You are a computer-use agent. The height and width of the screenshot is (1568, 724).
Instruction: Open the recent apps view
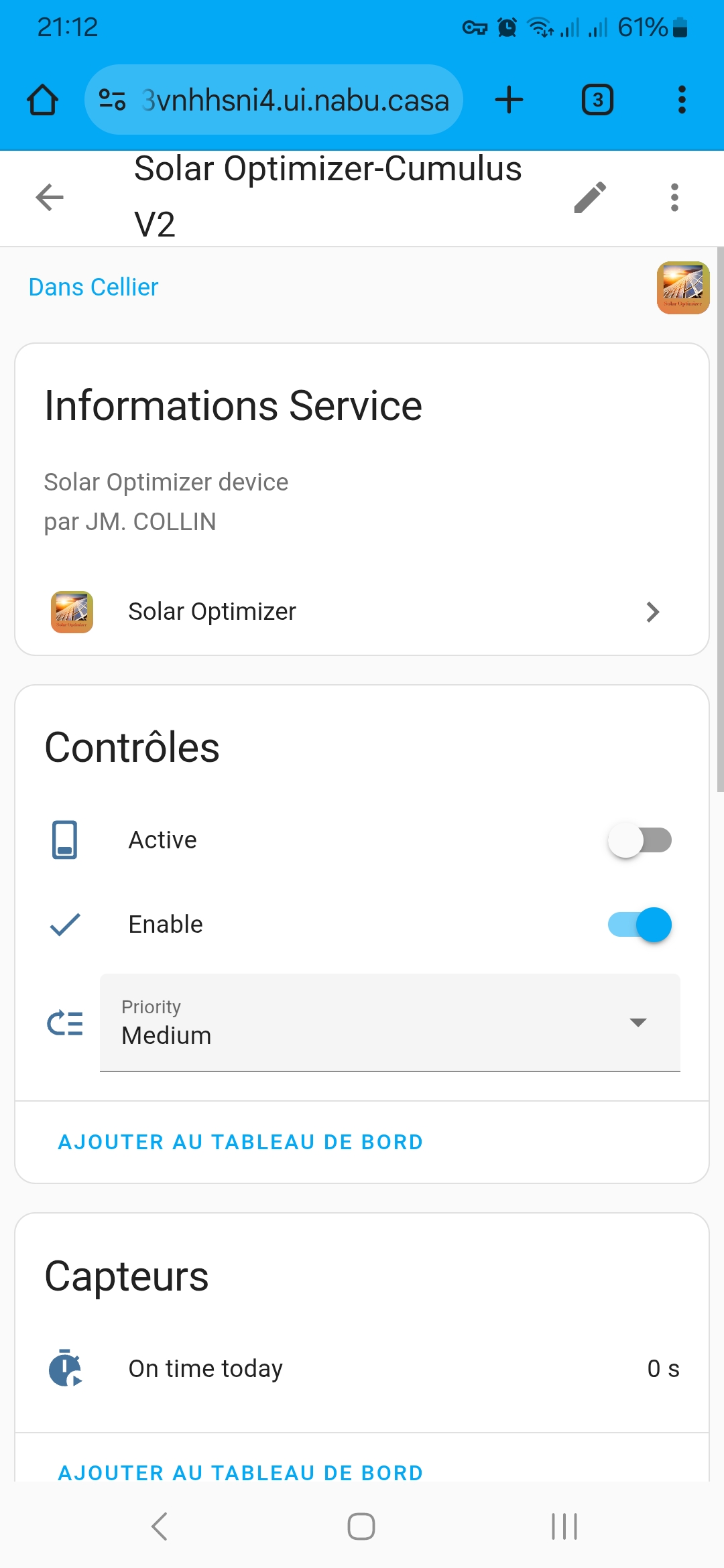564,1526
